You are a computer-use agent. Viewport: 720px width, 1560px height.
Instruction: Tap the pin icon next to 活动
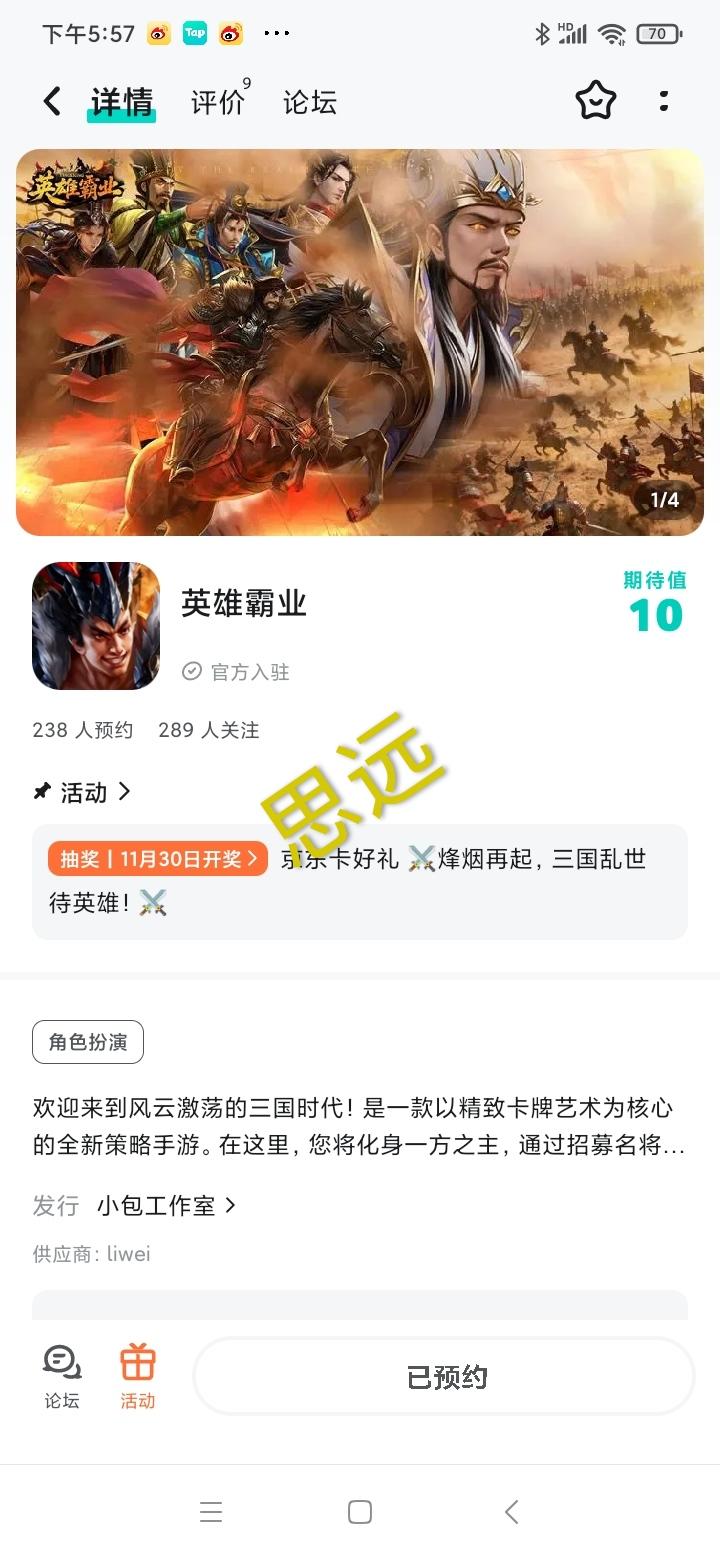(40, 792)
